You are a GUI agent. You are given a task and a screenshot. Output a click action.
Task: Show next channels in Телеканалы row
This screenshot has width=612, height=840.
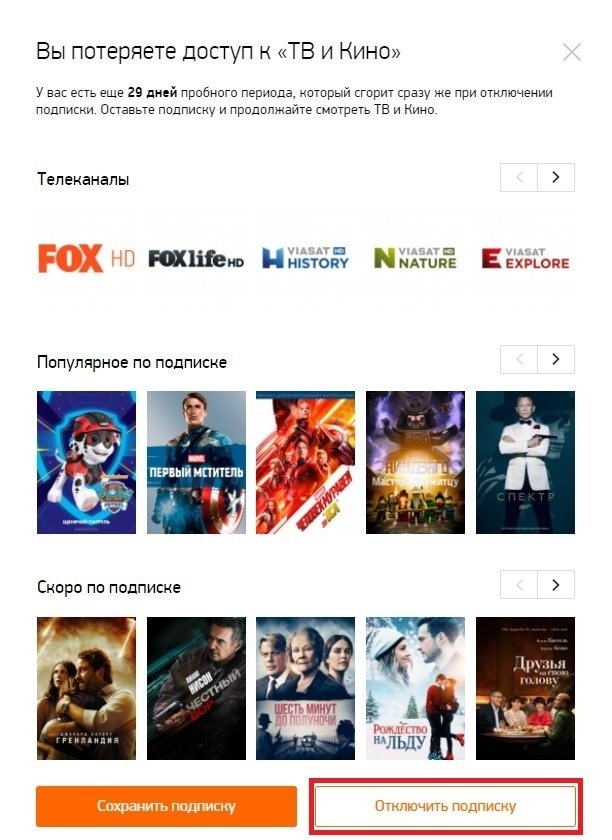click(x=556, y=179)
